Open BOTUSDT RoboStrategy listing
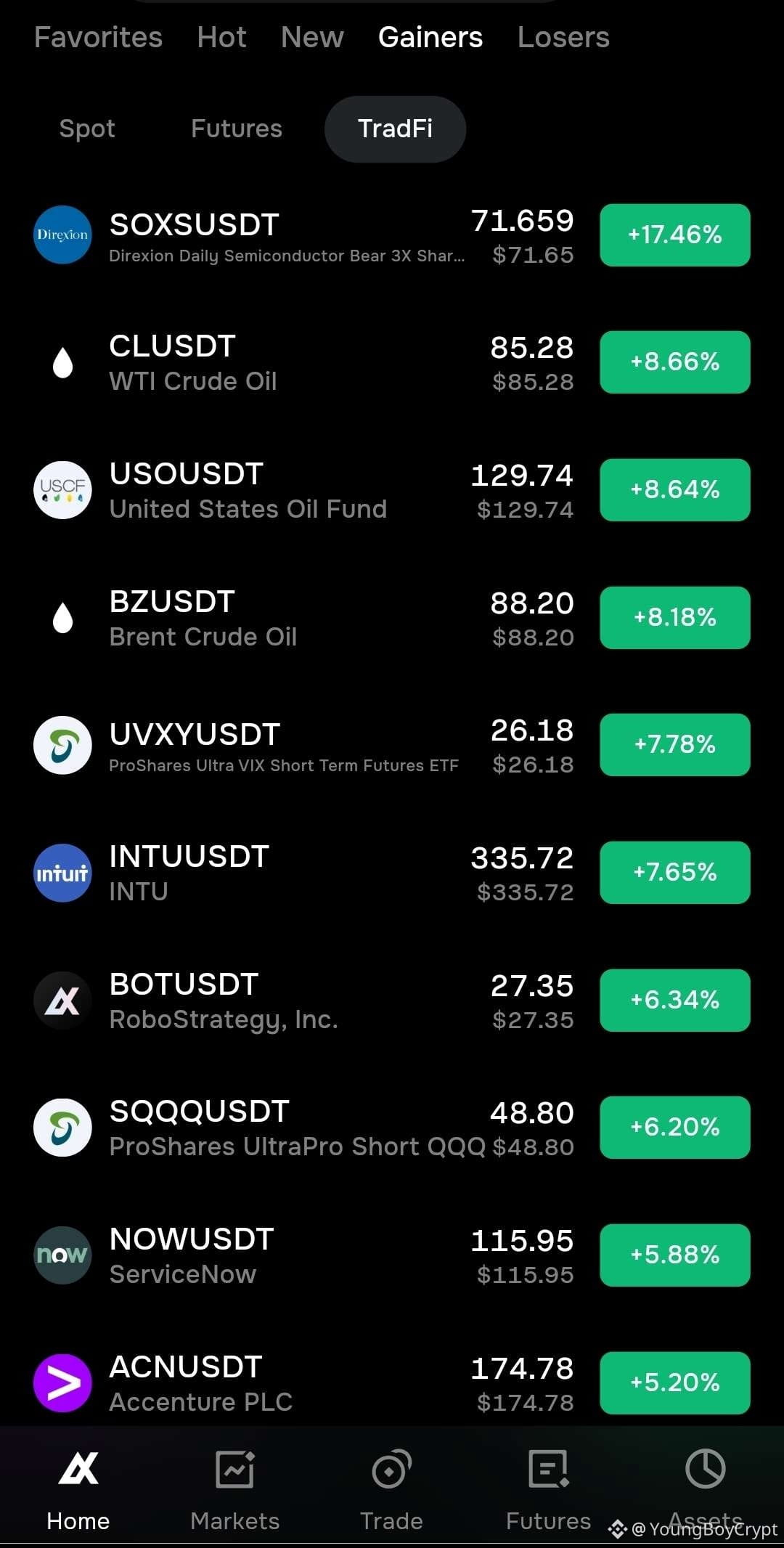This screenshot has height=1548, width=784. pos(392,1001)
